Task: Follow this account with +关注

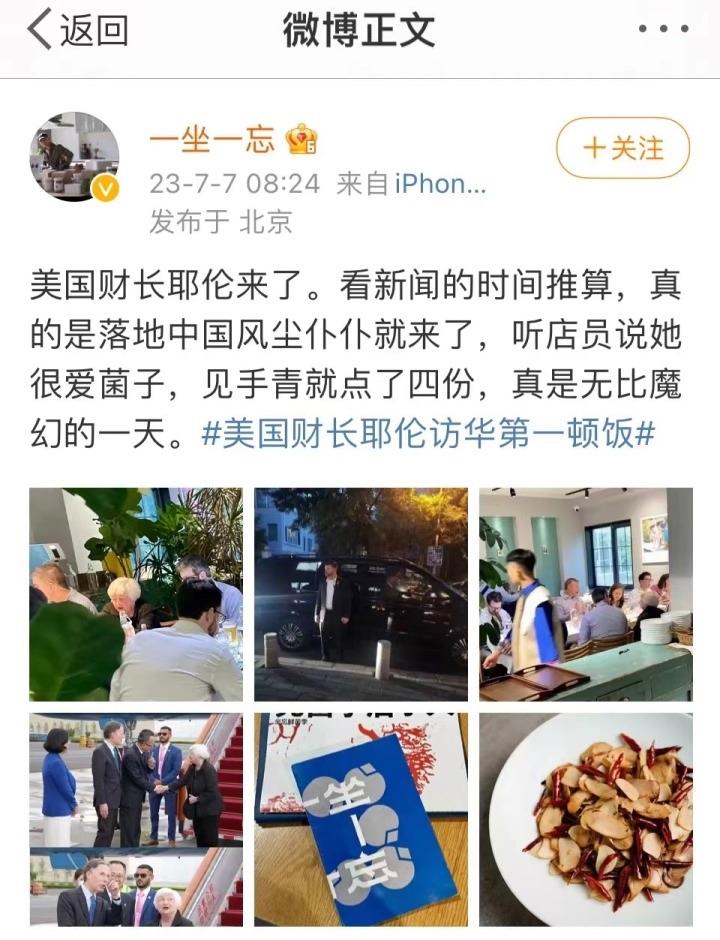Action: [623, 149]
